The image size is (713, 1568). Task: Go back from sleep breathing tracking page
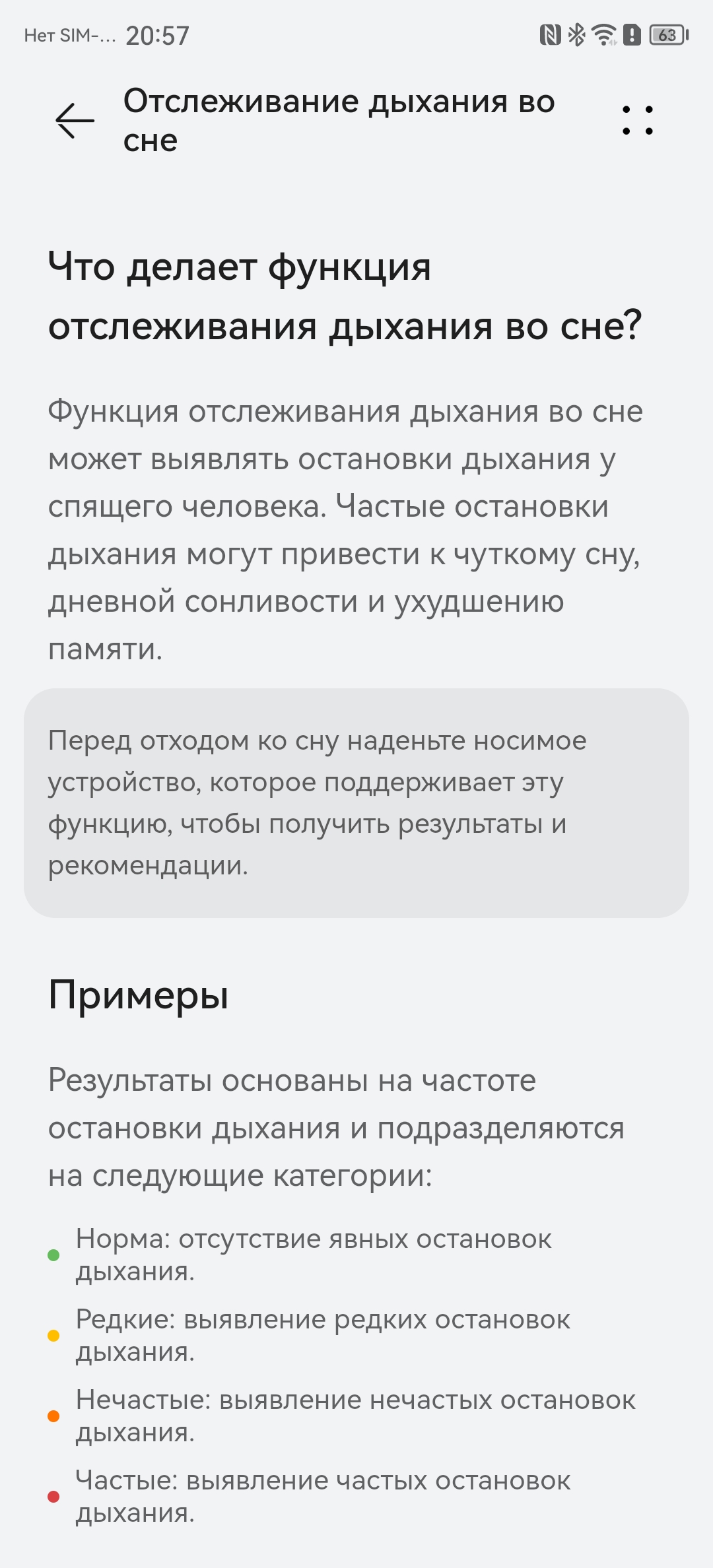pos(75,121)
